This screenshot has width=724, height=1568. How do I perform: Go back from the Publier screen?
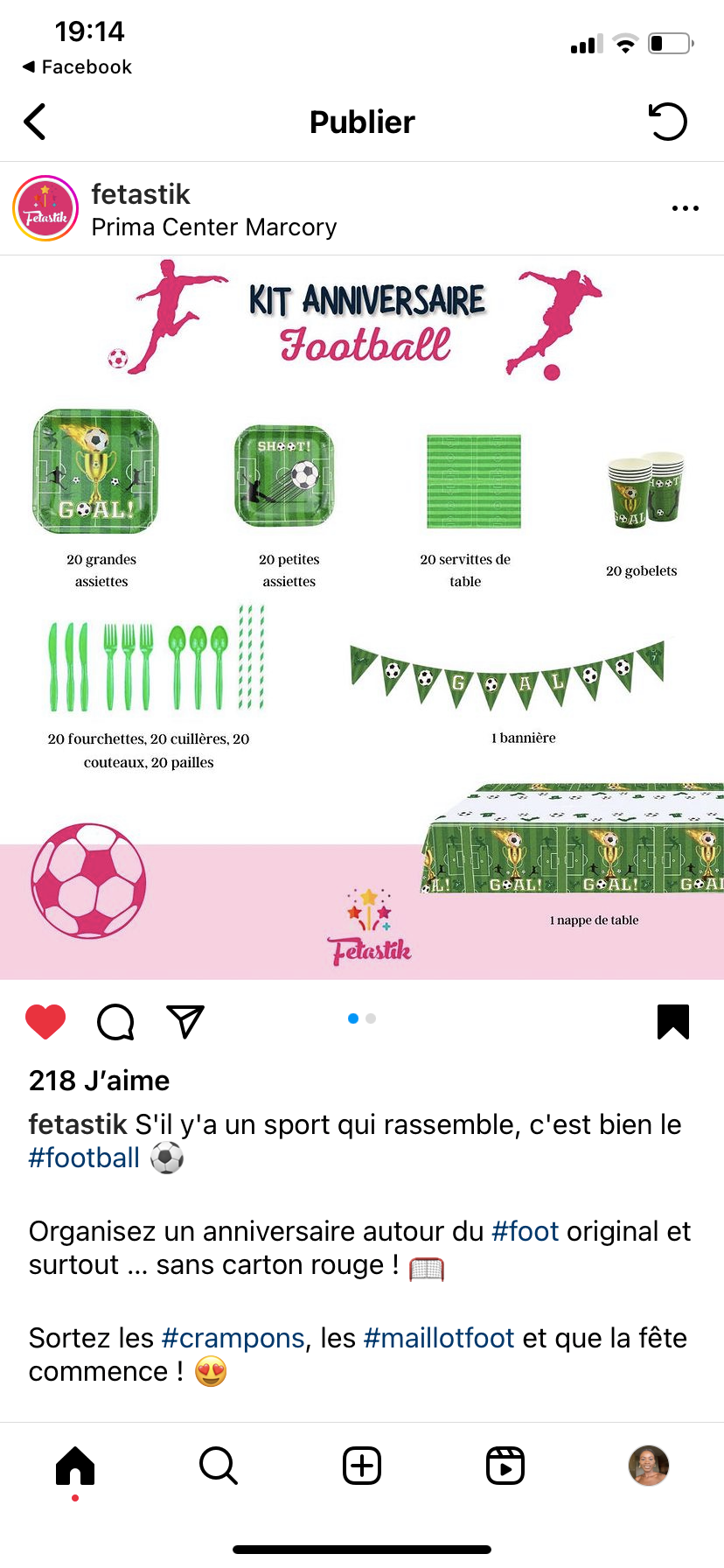click(35, 122)
